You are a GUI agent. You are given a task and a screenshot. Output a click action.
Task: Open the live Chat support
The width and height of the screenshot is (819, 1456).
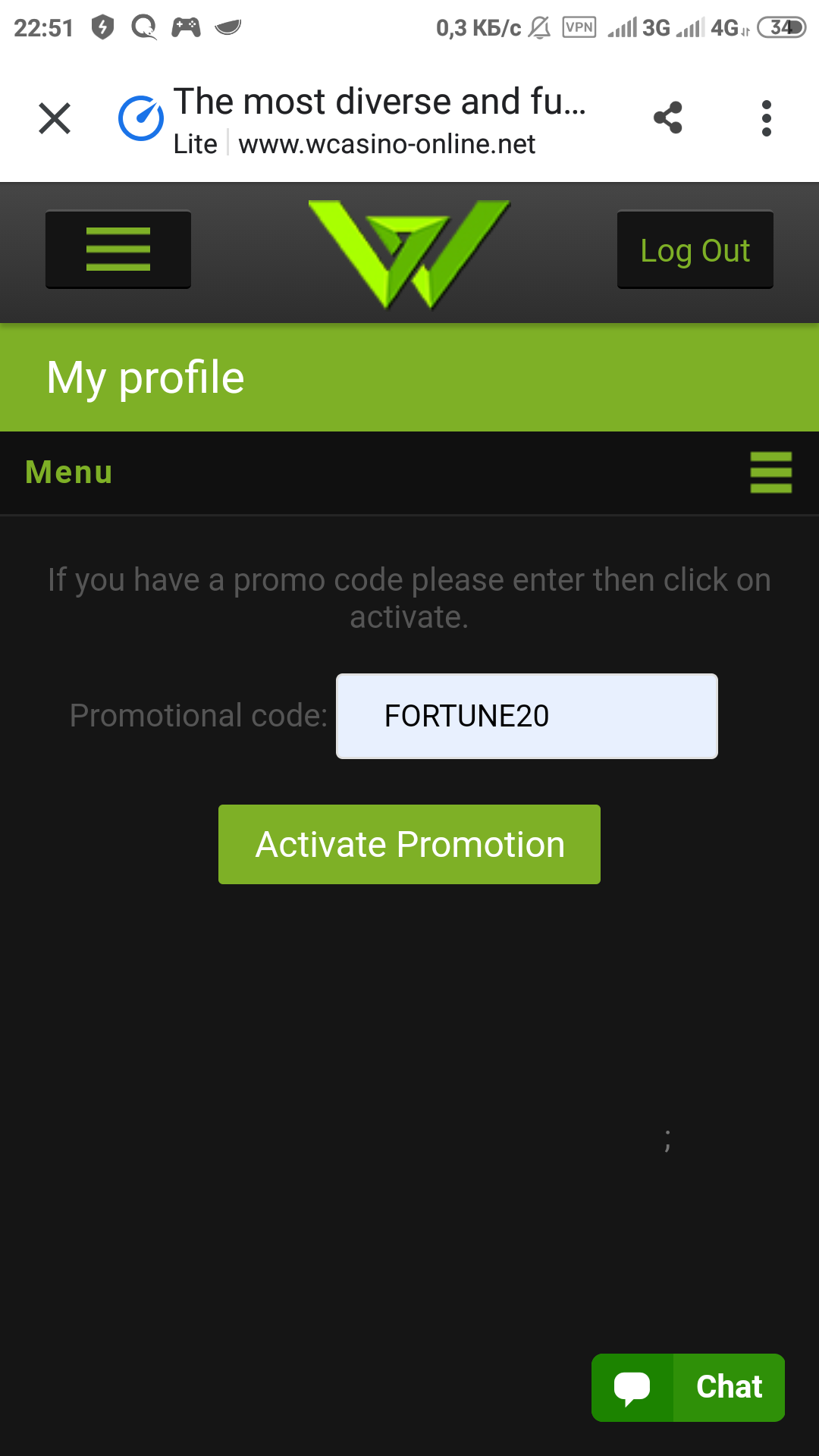688,1387
